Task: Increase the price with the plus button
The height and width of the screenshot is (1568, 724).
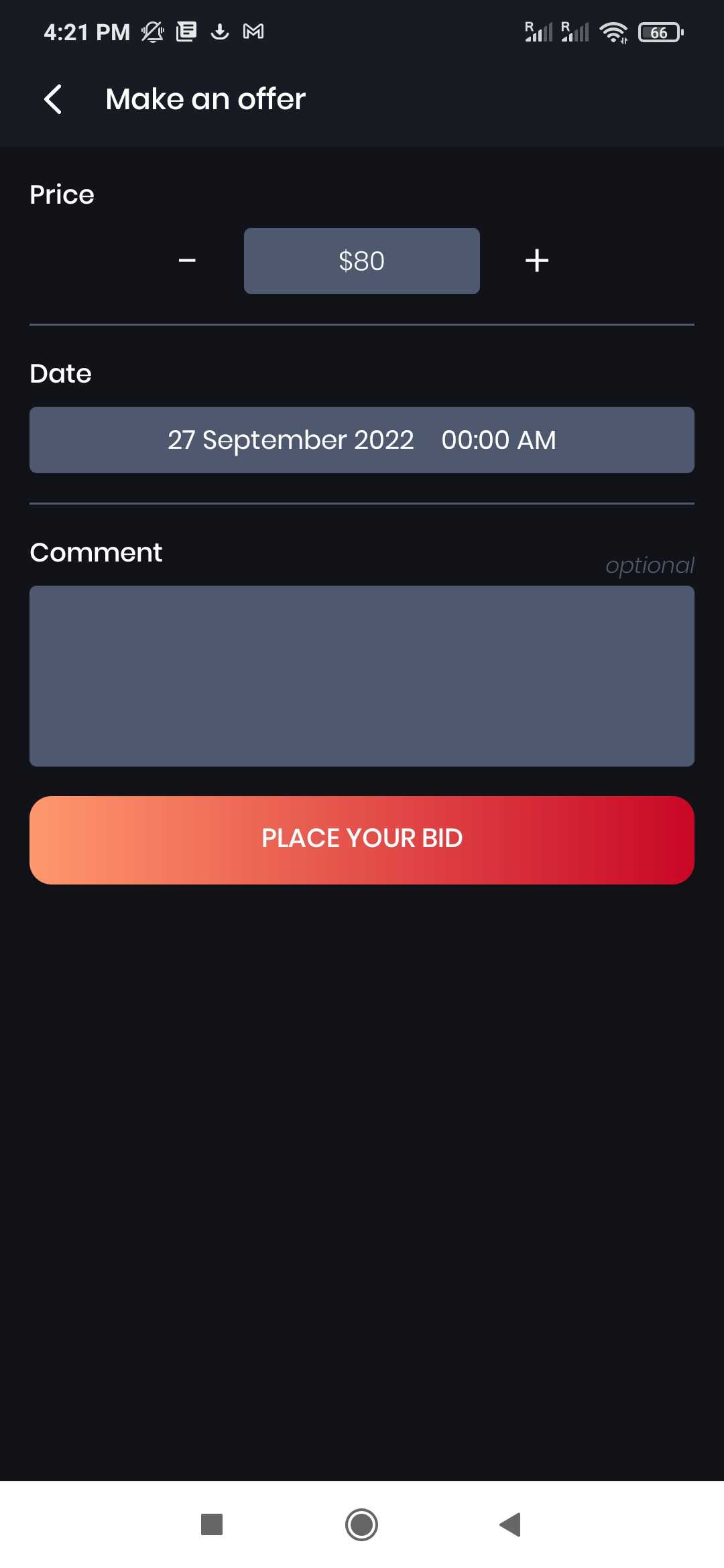Action: coord(537,261)
